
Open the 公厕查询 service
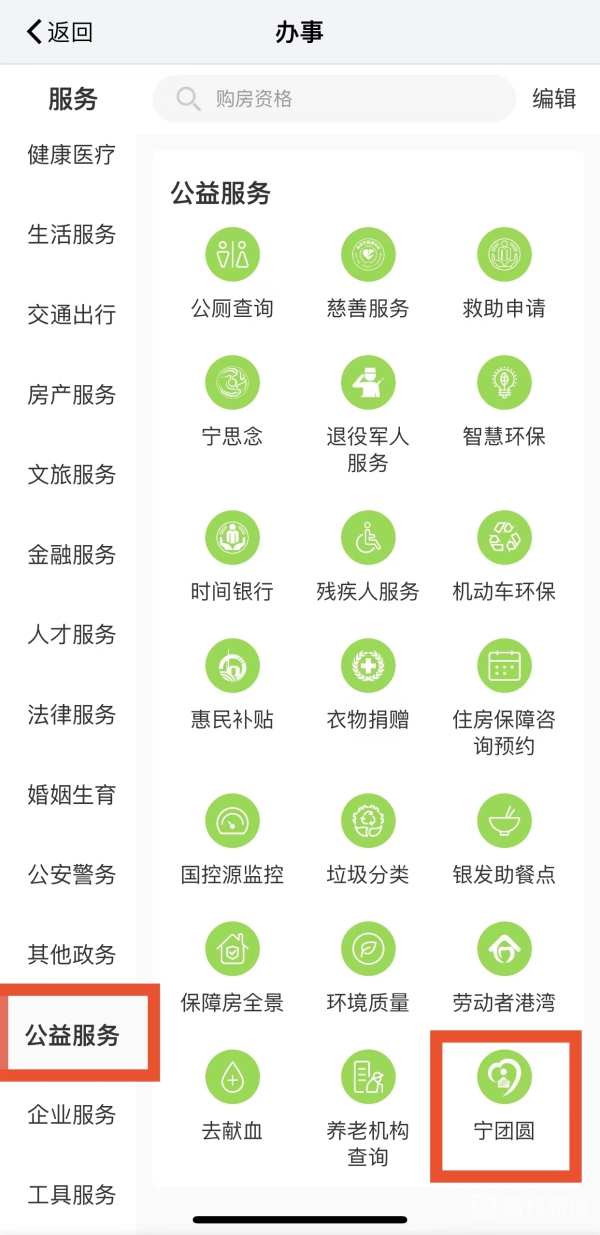(232, 270)
